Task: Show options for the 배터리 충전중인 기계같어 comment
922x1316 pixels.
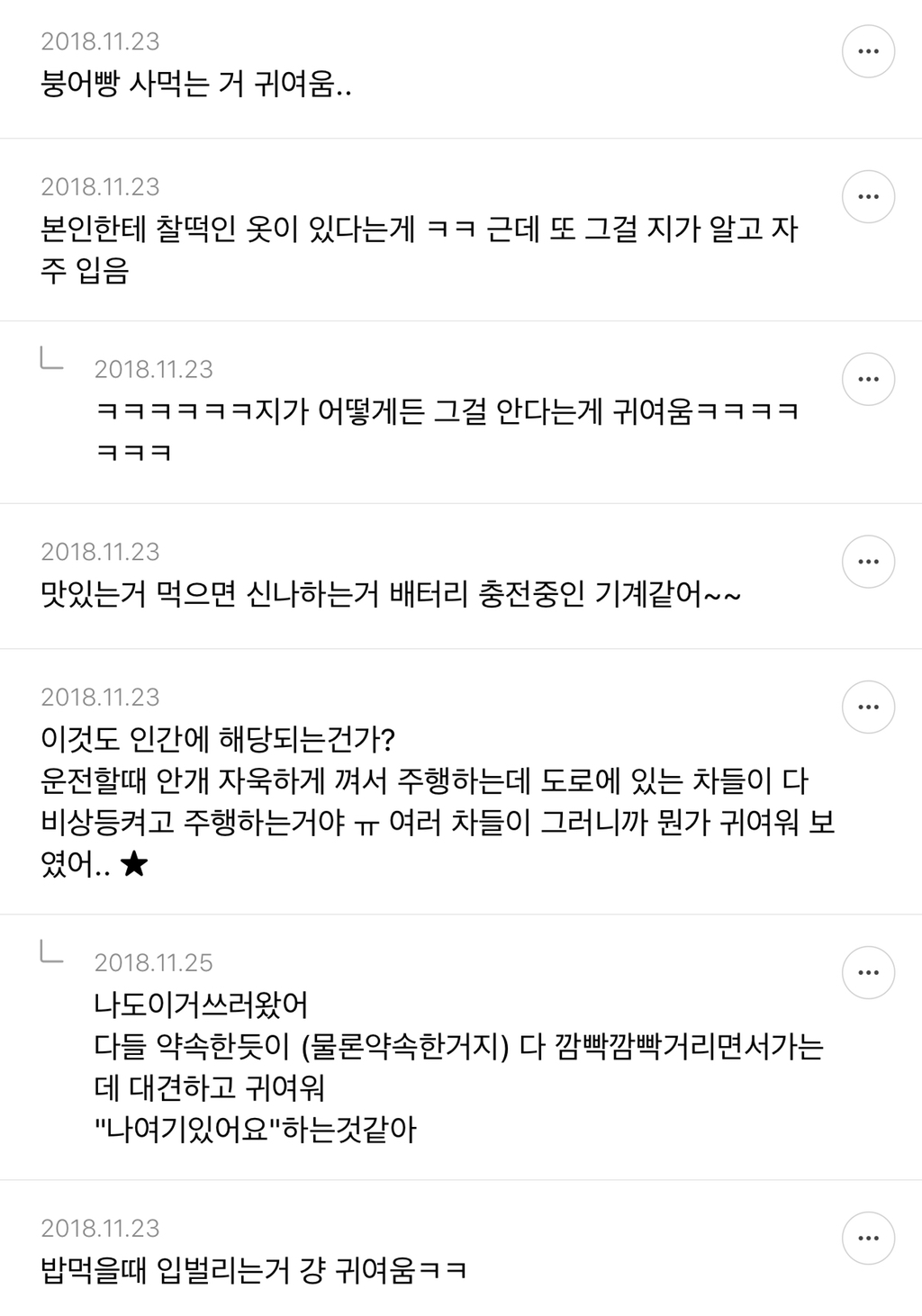Action: [x=868, y=562]
